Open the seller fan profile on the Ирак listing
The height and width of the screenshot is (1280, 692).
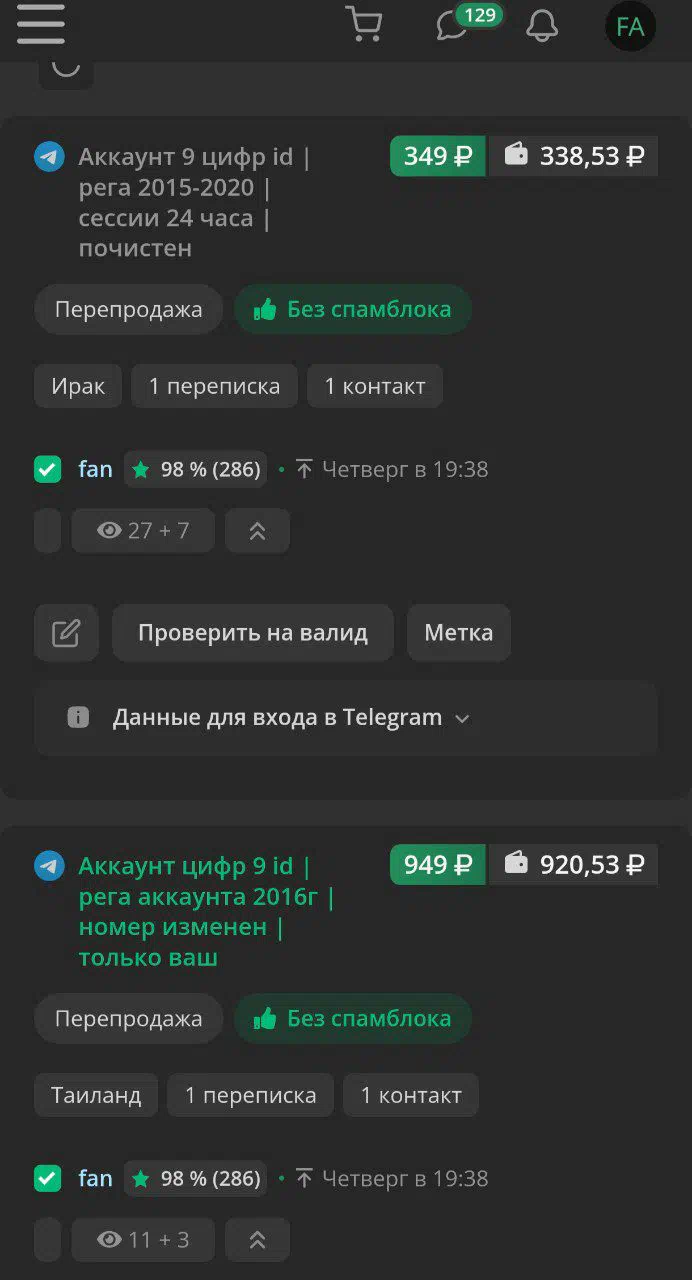coord(95,469)
